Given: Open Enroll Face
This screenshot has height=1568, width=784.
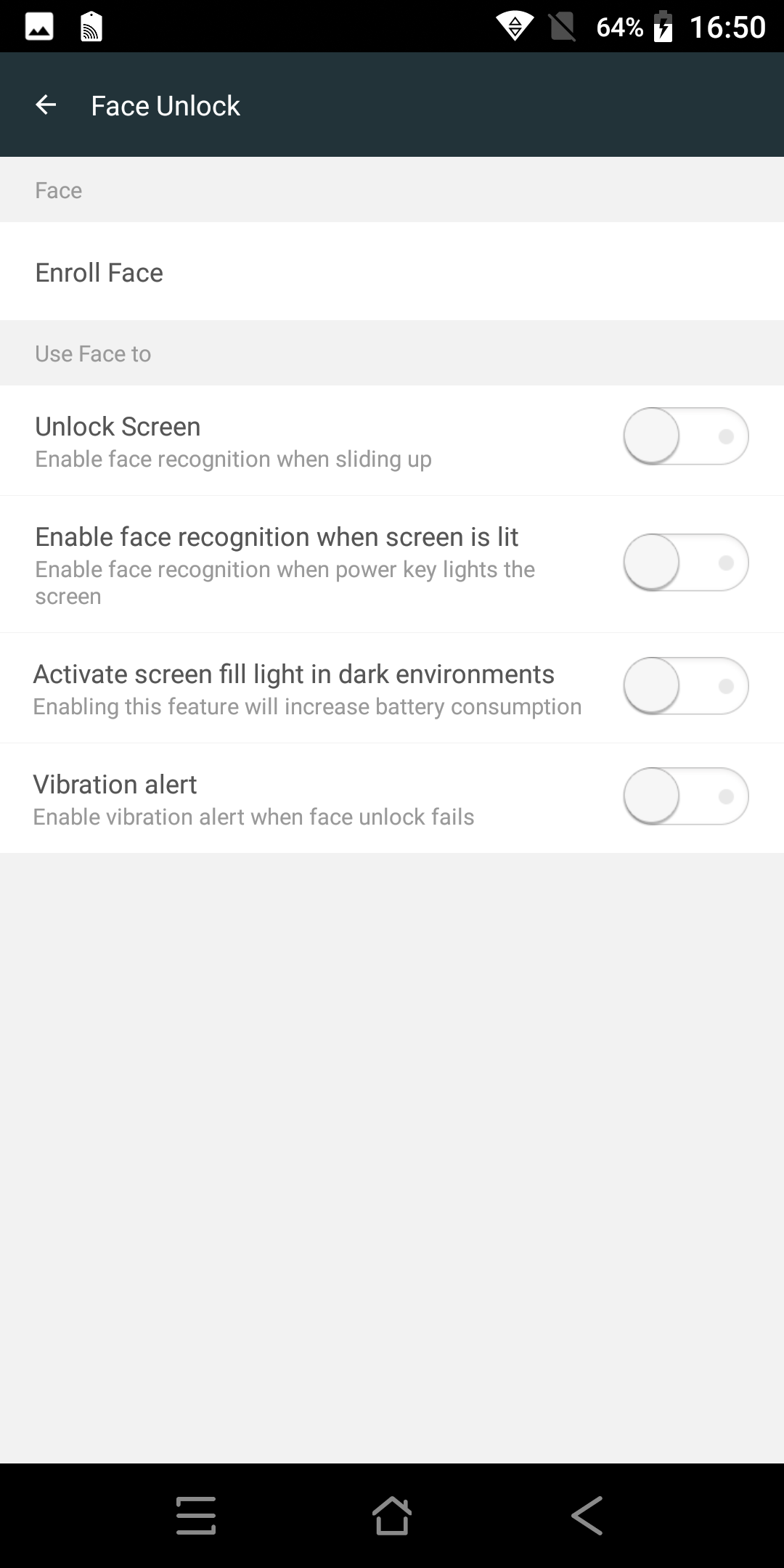Looking at the screenshot, I should click(392, 271).
